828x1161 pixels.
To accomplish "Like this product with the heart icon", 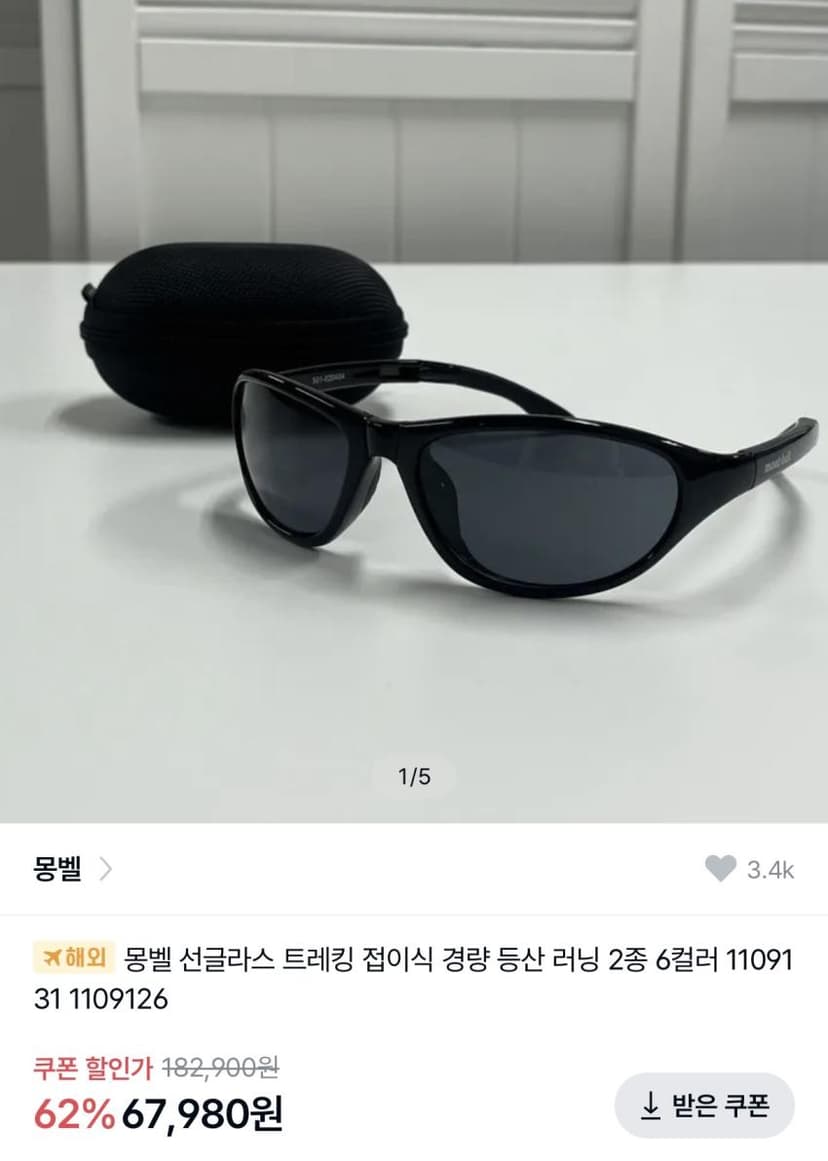I will pyautogui.click(x=720, y=869).
